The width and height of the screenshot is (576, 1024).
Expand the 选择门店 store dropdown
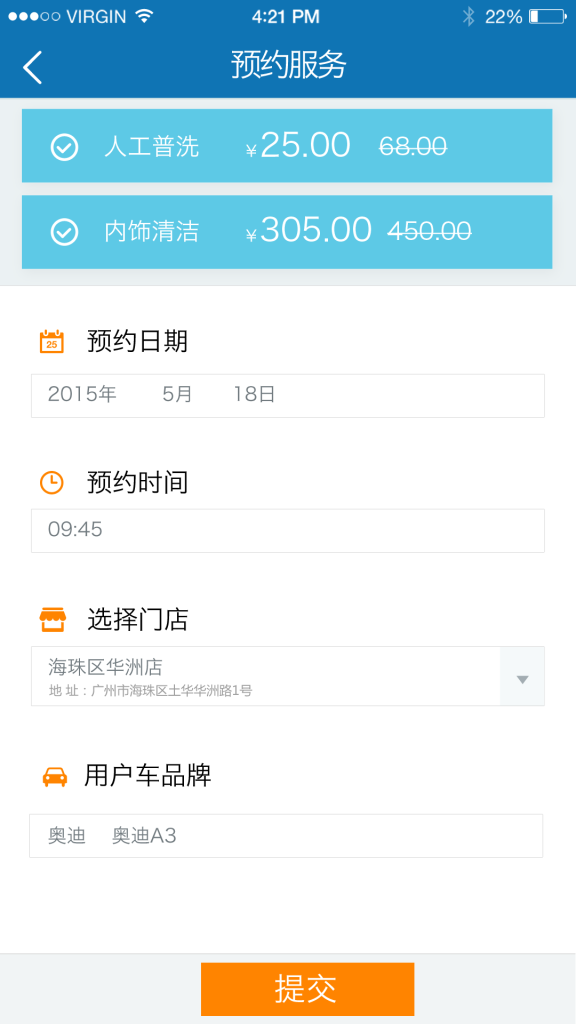click(x=522, y=677)
